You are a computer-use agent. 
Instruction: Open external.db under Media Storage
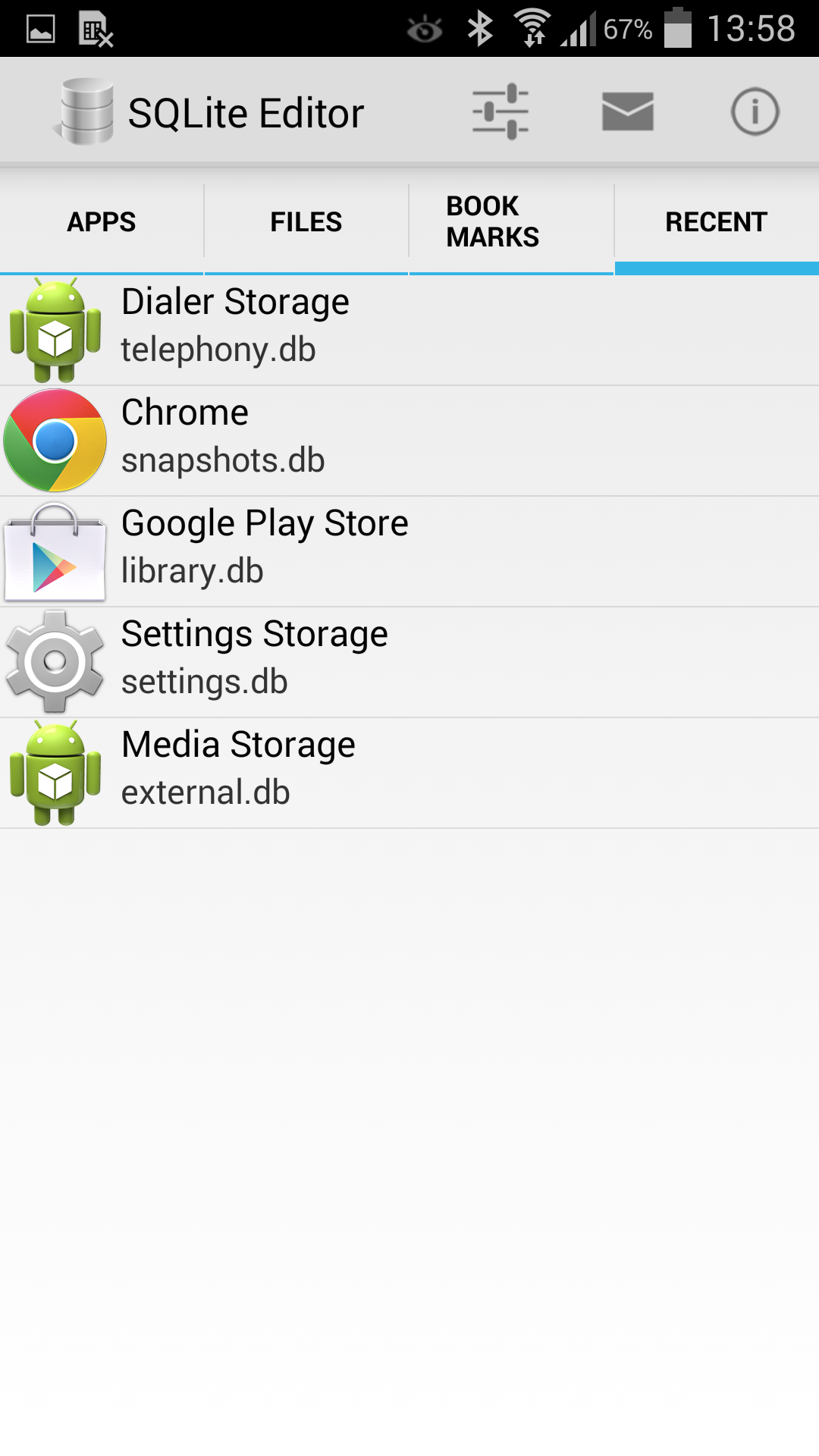pos(206,792)
